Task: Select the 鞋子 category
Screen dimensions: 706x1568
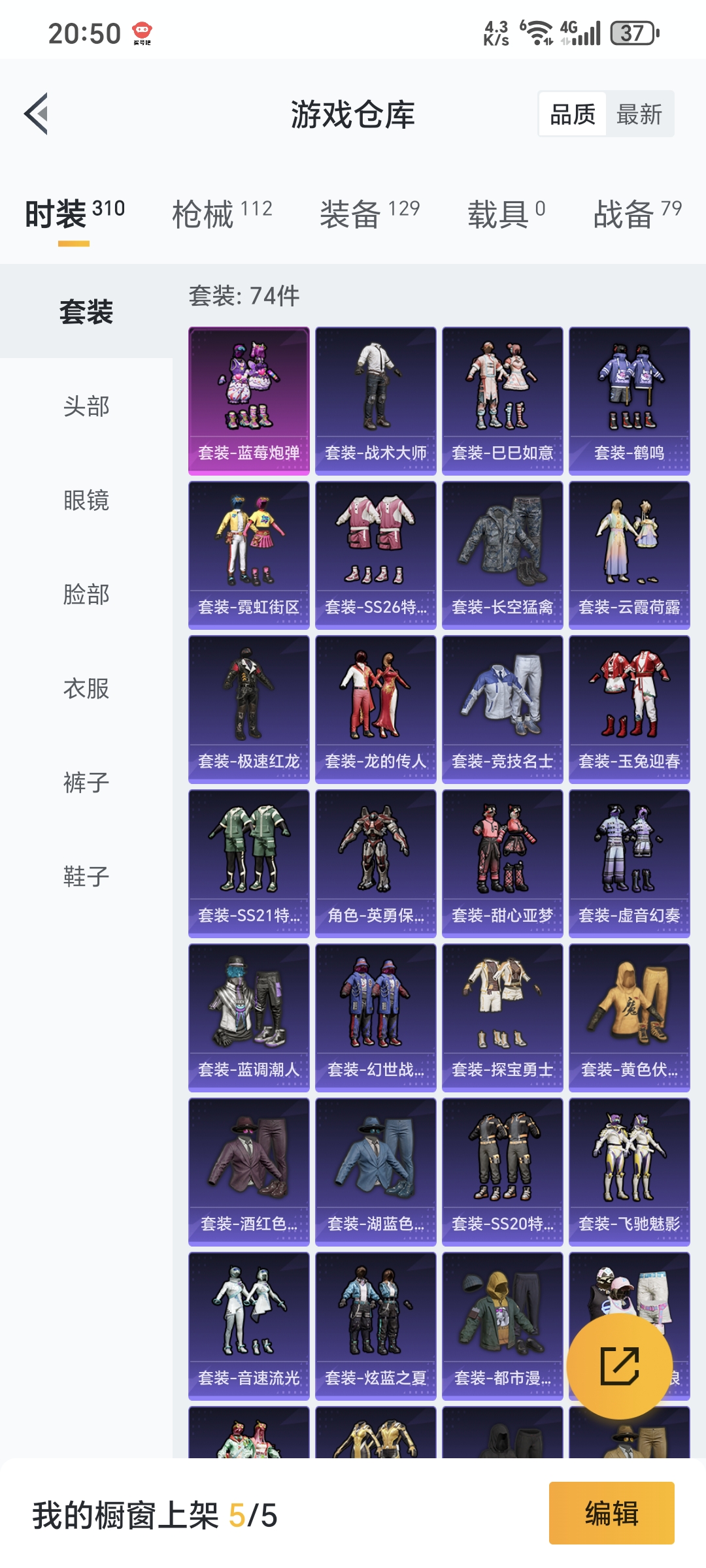Action: click(86, 877)
